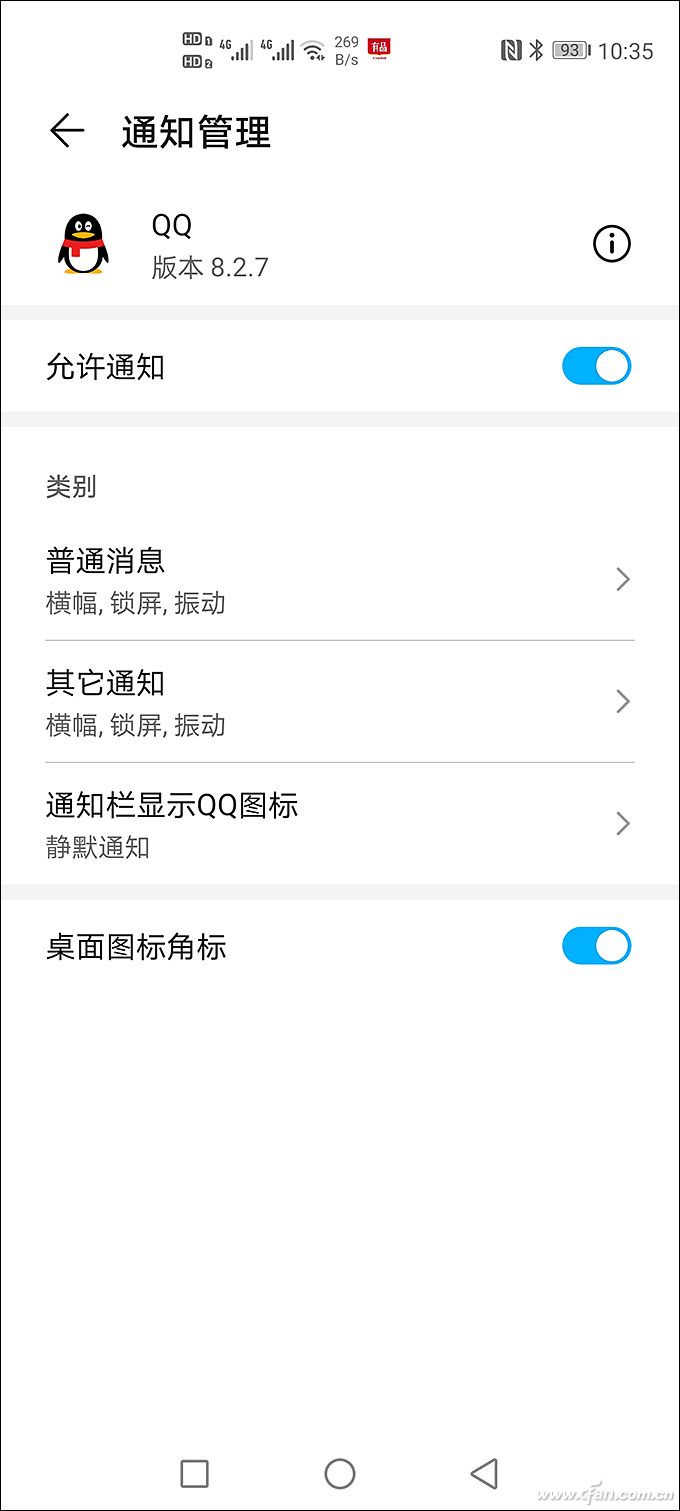Disable 桌面图标角标 switch

point(596,946)
